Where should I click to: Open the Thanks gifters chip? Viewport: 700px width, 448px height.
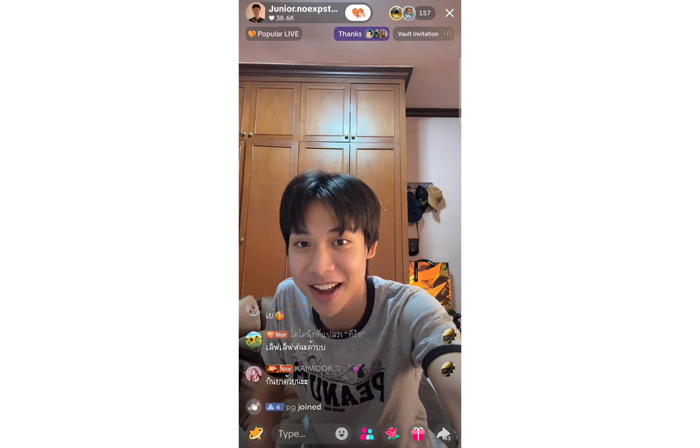361,34
